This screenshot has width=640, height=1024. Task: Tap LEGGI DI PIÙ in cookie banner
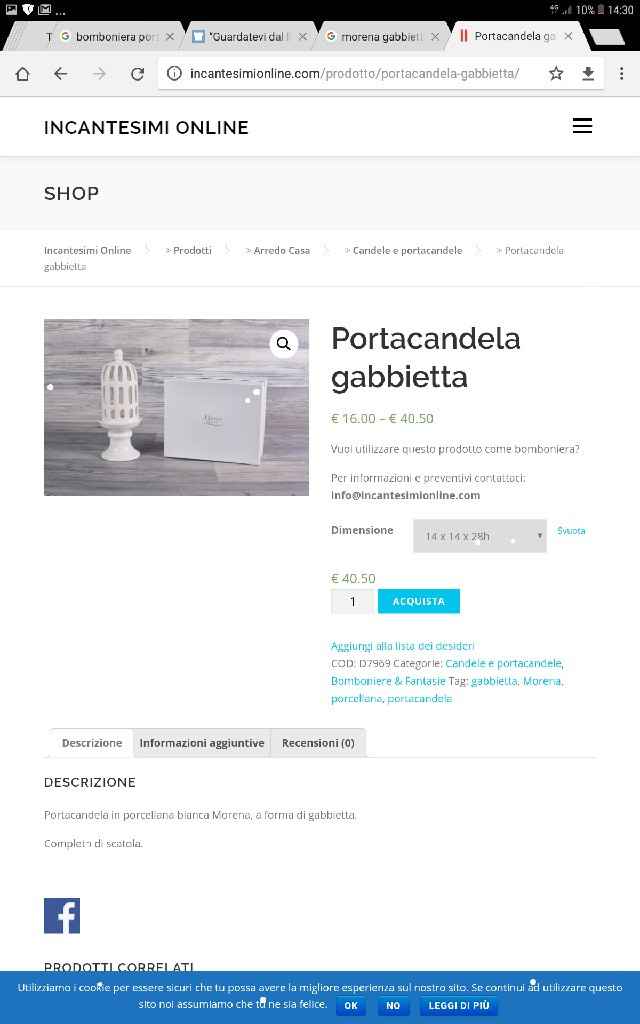459,1006
